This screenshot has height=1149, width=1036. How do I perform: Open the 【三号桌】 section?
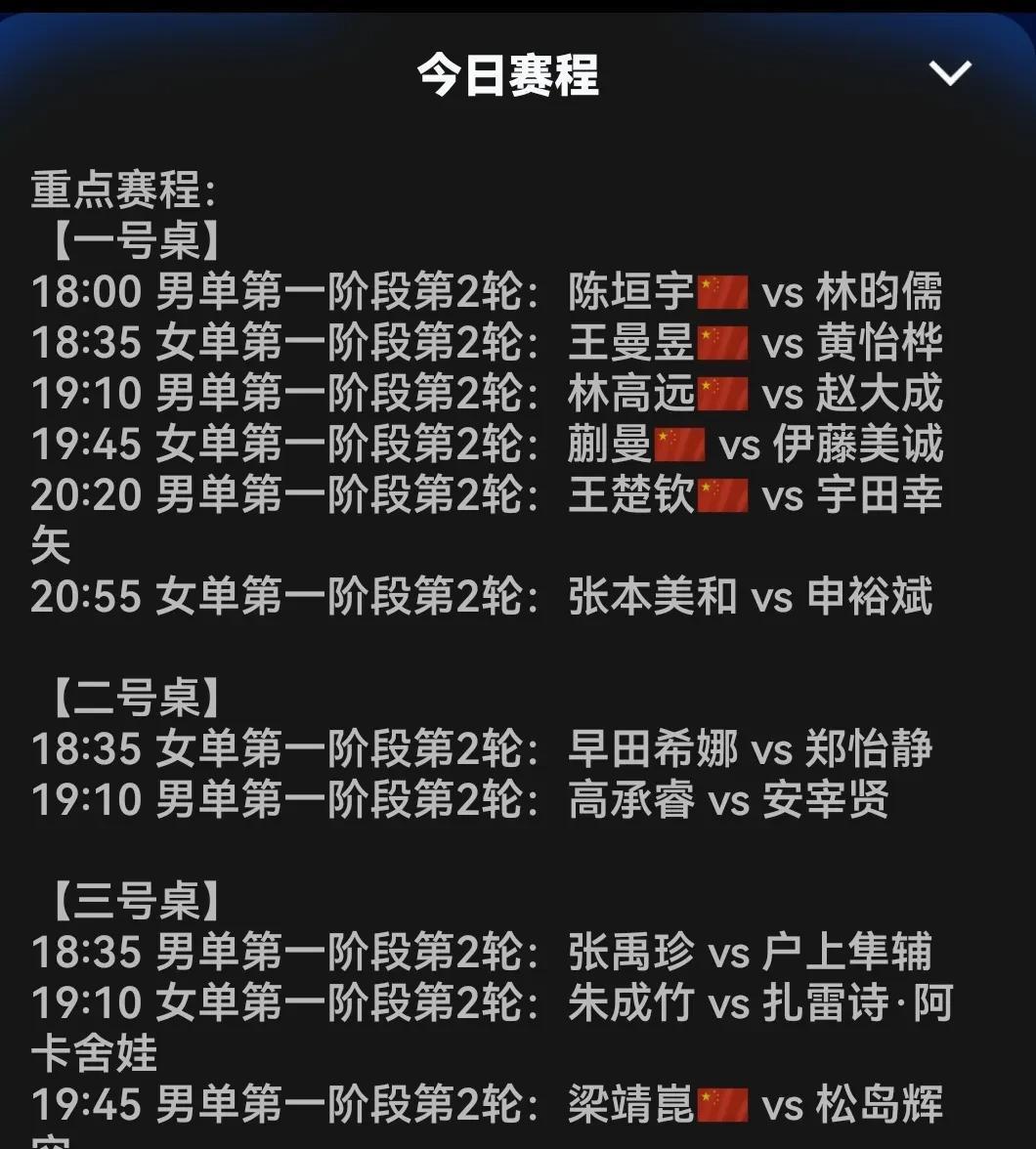129,904
